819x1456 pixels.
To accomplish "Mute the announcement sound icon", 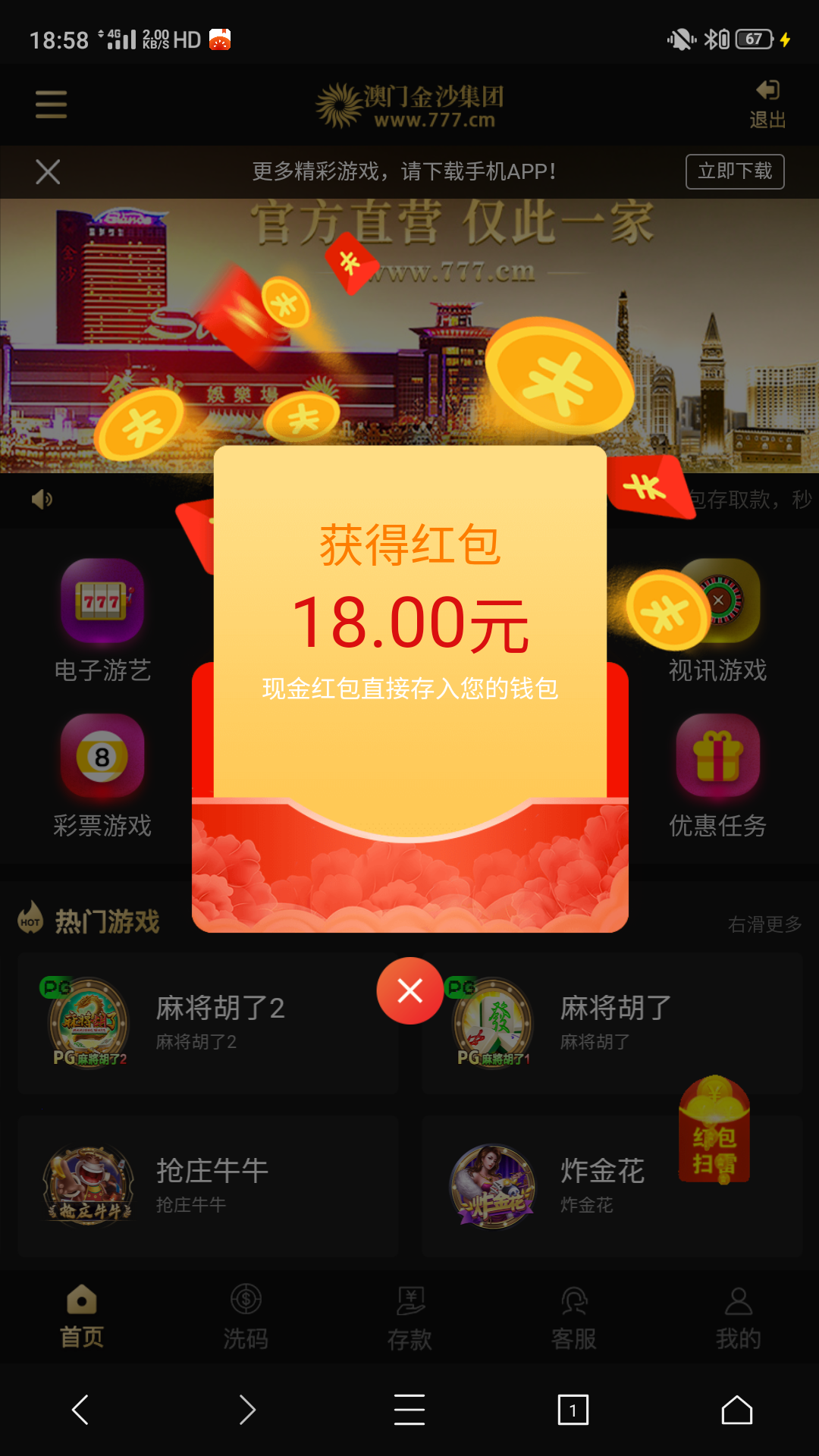I will click(x=42, y=499).
